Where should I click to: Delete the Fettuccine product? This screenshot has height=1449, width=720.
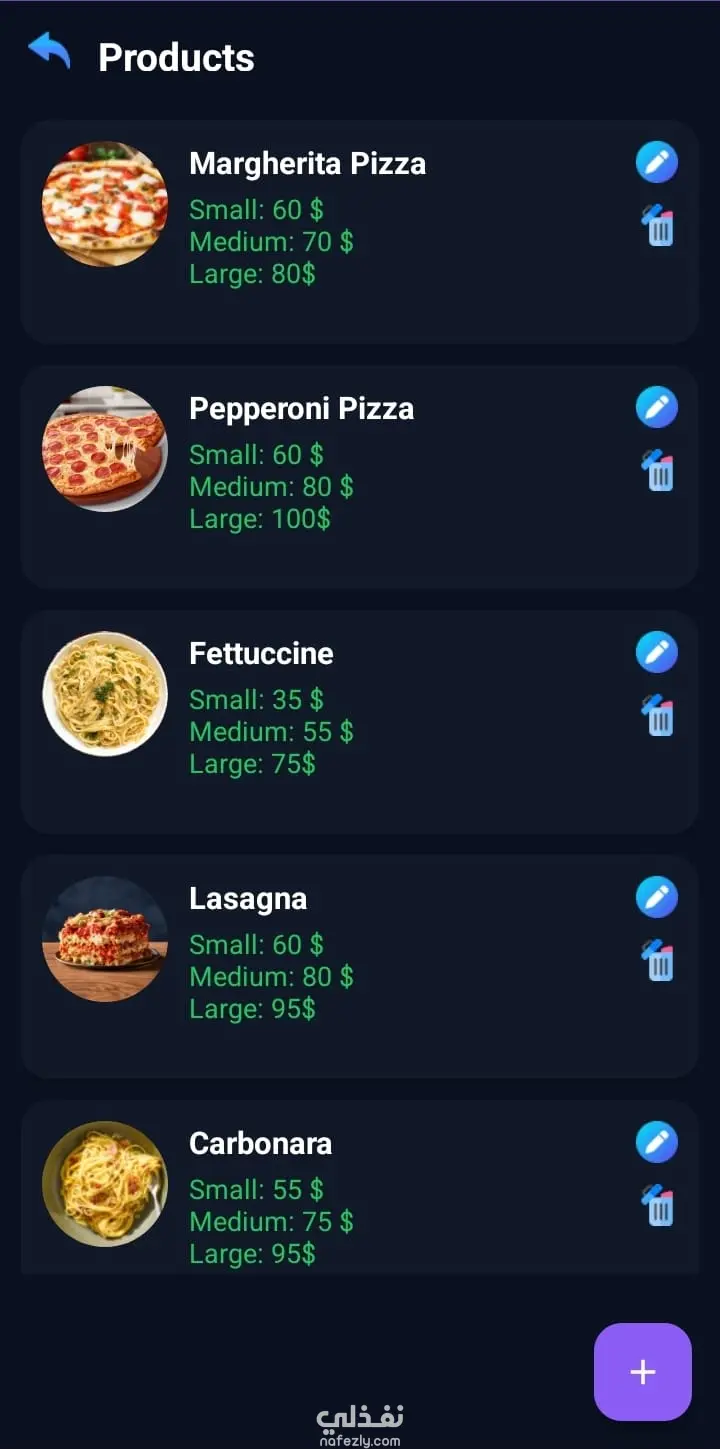[x=658, y=716]
